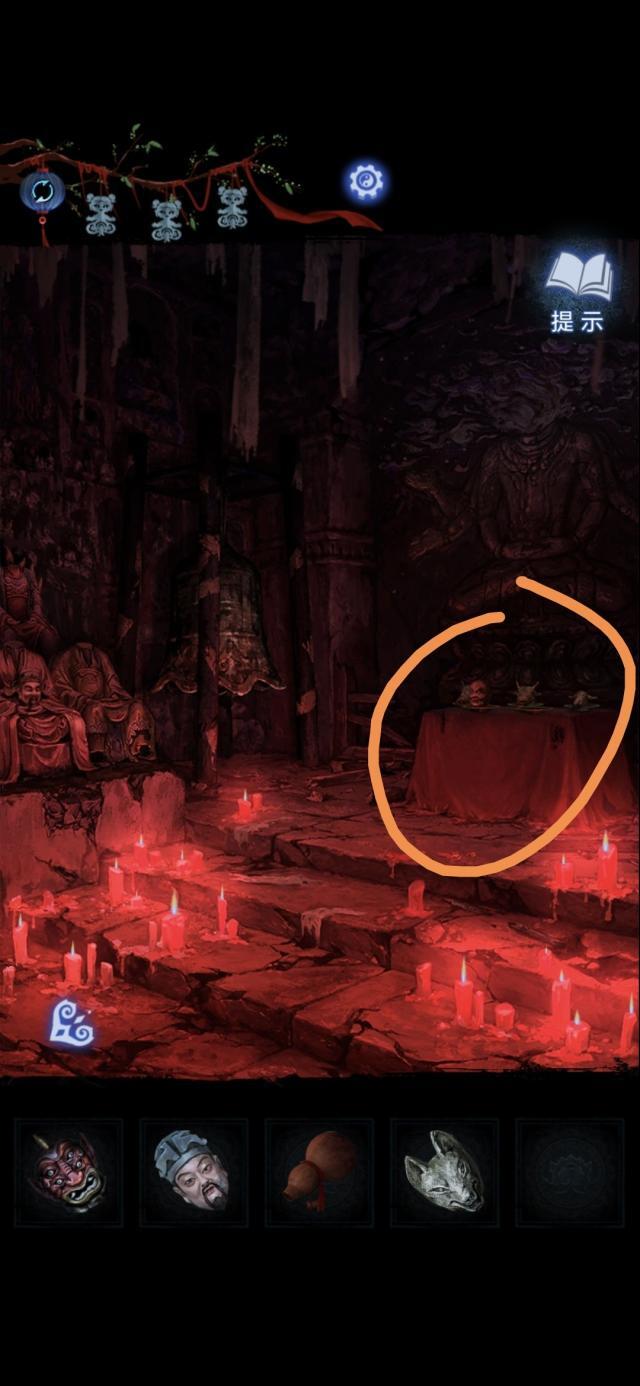Image resolution: width=640 pixels, height=1386 pixels.
Task: Select the helmeted man's head item
Action: pyautogui.click(x=193, y=1172)
